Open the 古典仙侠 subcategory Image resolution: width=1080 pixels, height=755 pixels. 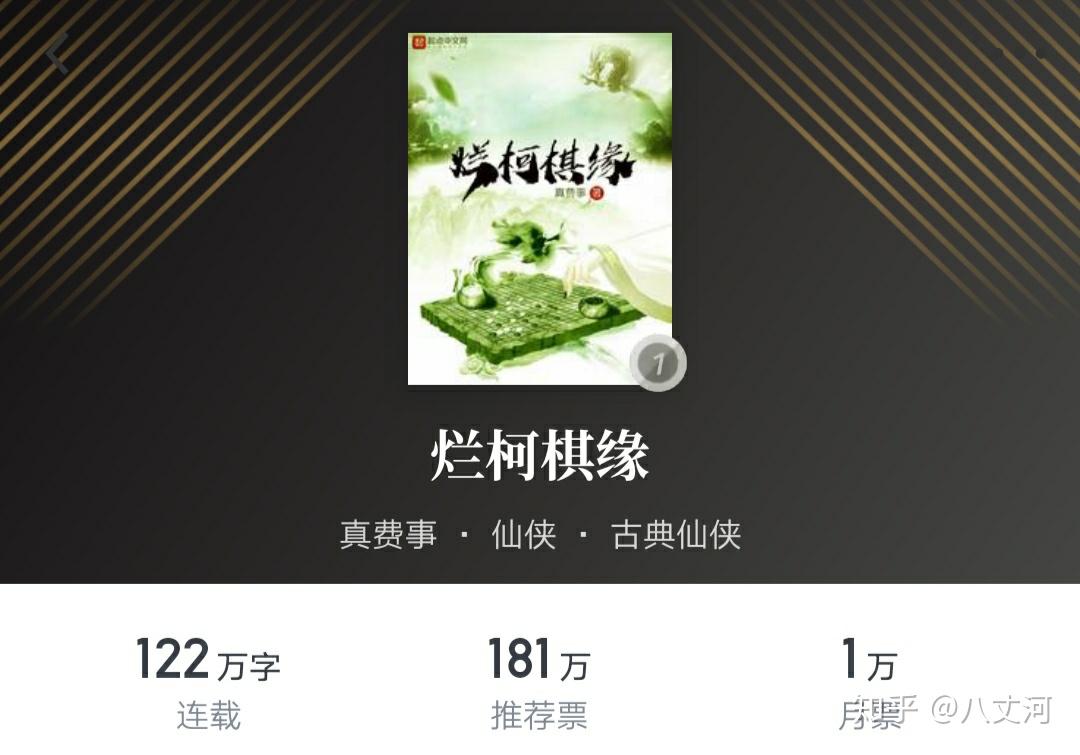[x=676, y=534]
